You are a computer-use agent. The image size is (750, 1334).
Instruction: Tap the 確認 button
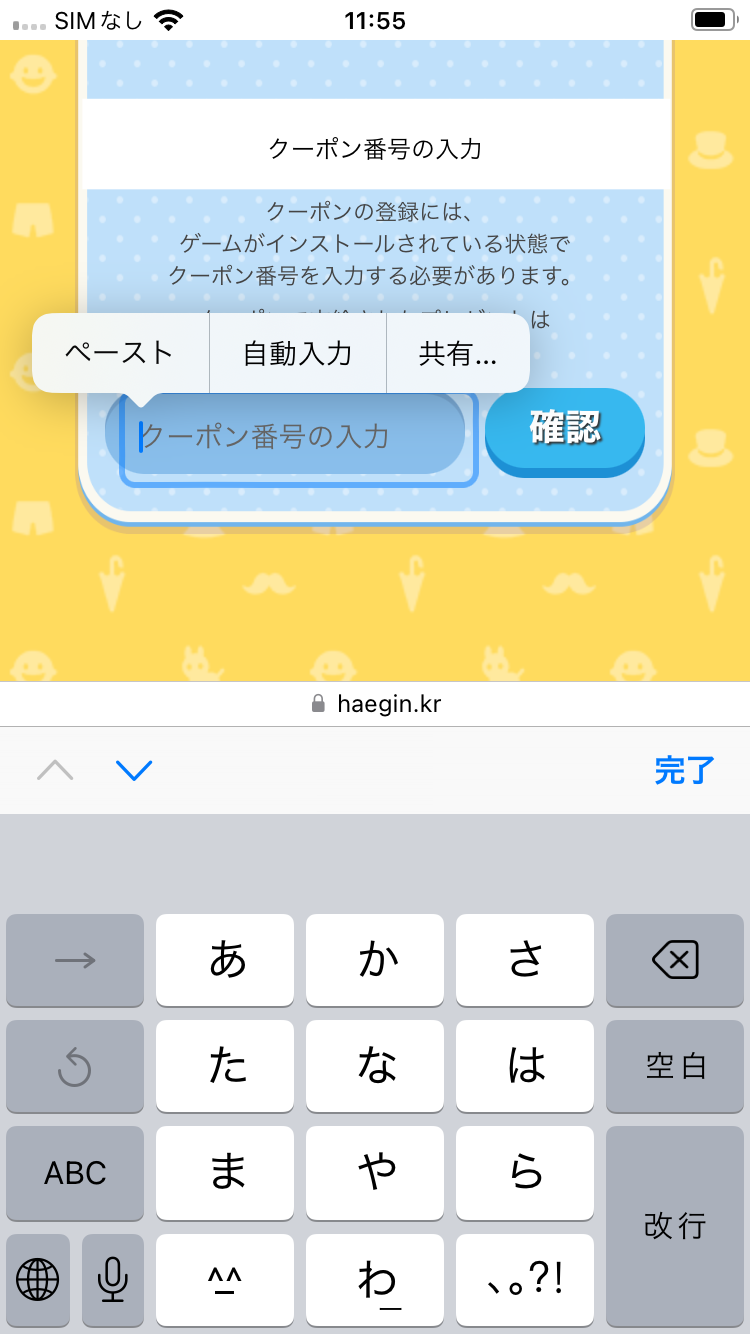tap(565, 428)
